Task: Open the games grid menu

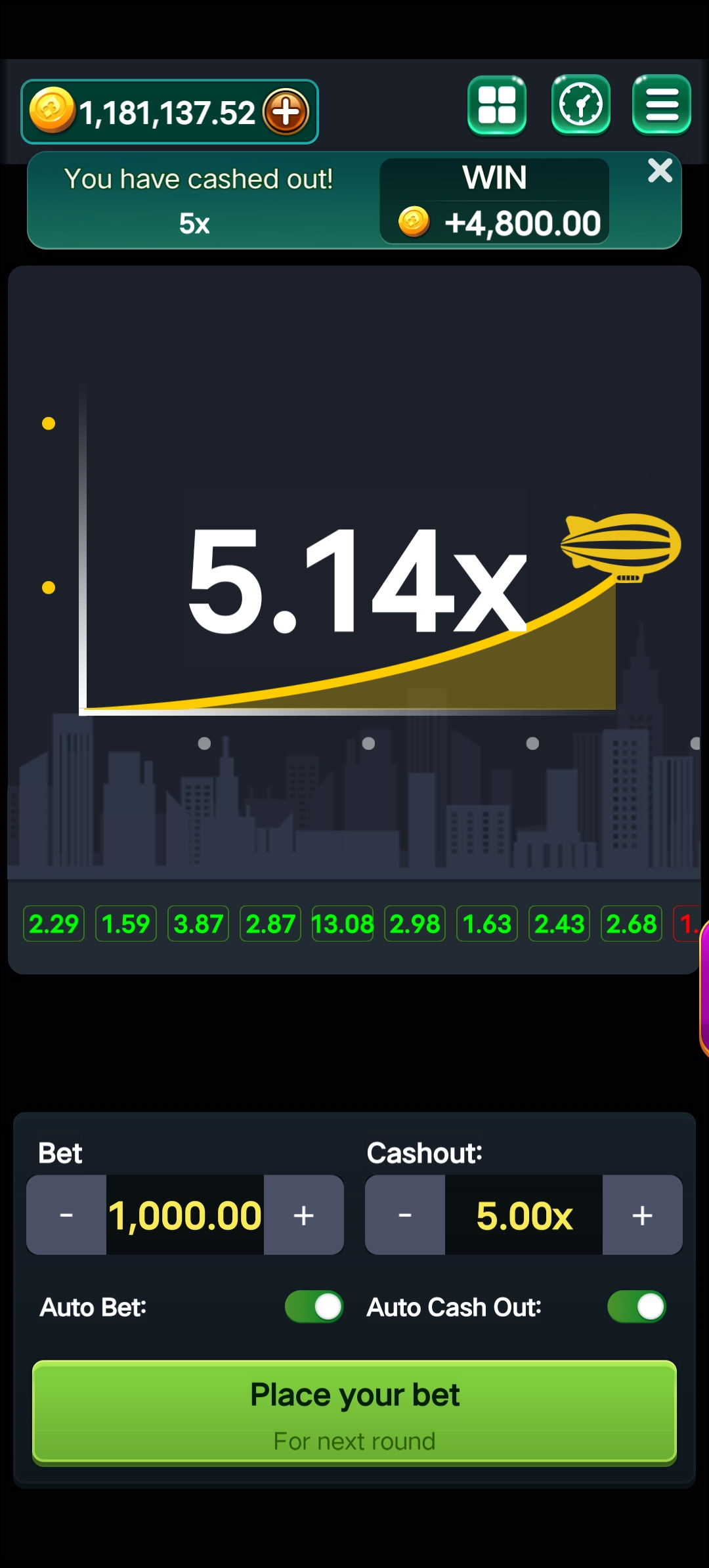Action: [x=497, y=105]
